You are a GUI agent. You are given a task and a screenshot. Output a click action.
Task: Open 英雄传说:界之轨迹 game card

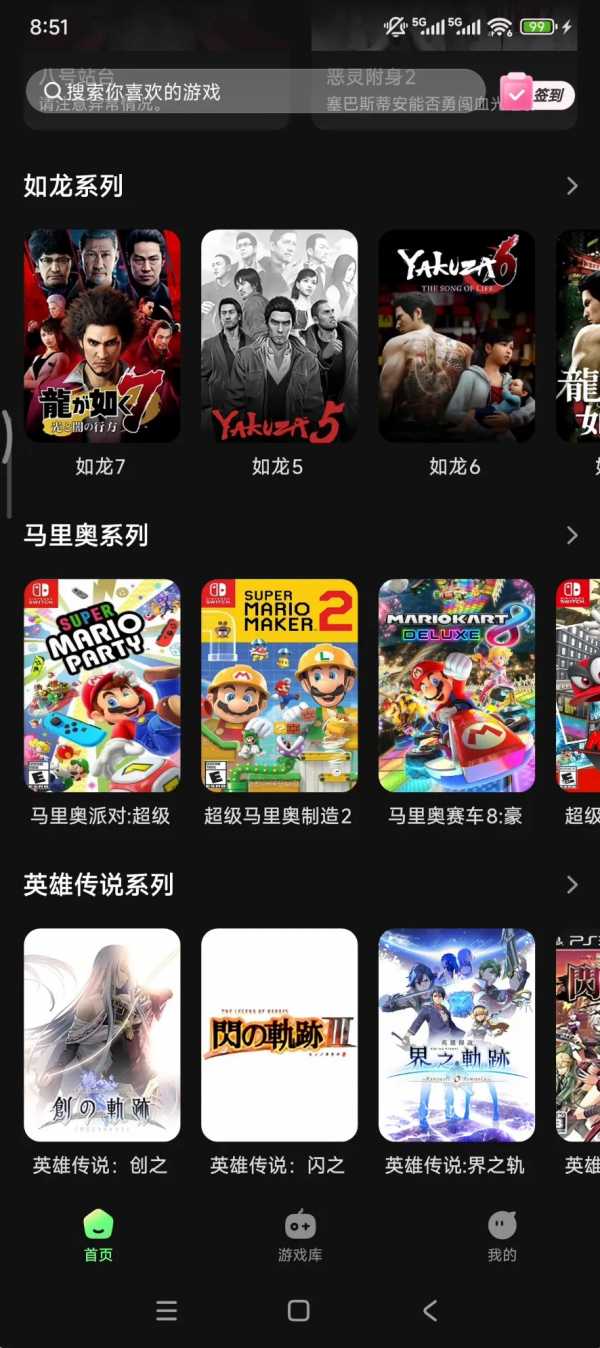[456, 1035]
